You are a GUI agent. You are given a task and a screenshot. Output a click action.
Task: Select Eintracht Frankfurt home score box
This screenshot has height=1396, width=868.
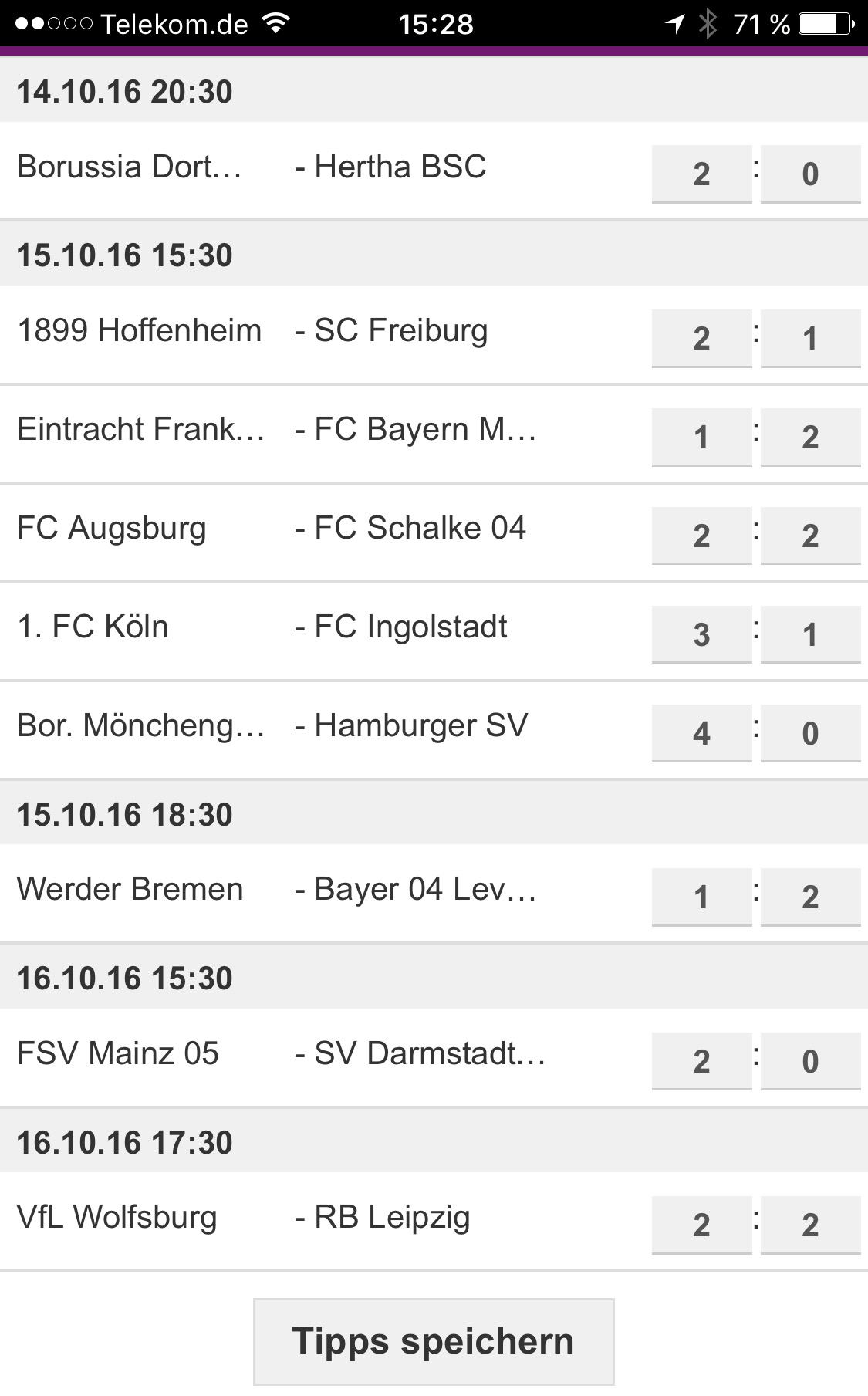pos(701,437)
